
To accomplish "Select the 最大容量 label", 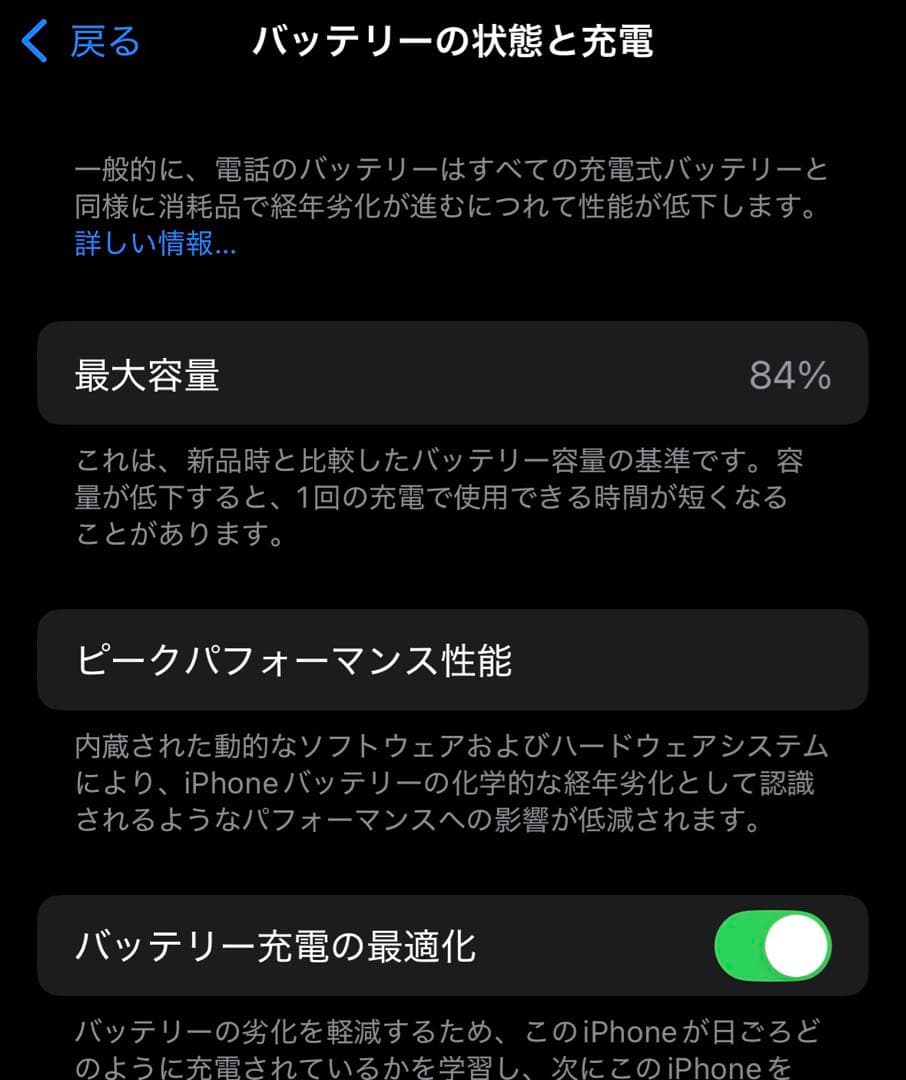I will 147,375.
